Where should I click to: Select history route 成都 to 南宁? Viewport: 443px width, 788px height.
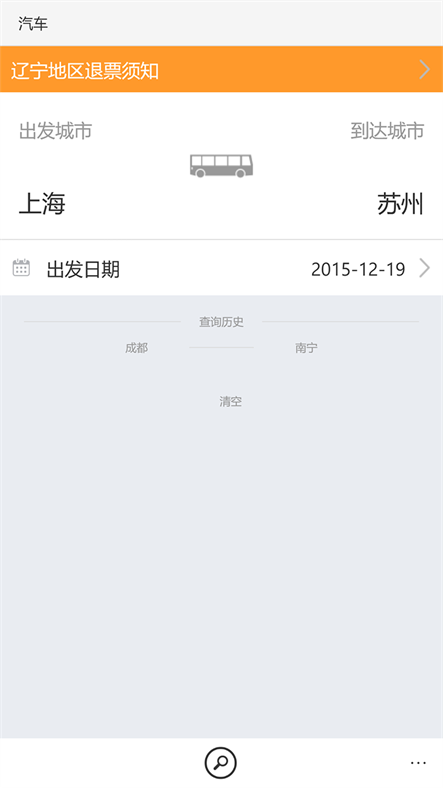[x=222, y=348]
